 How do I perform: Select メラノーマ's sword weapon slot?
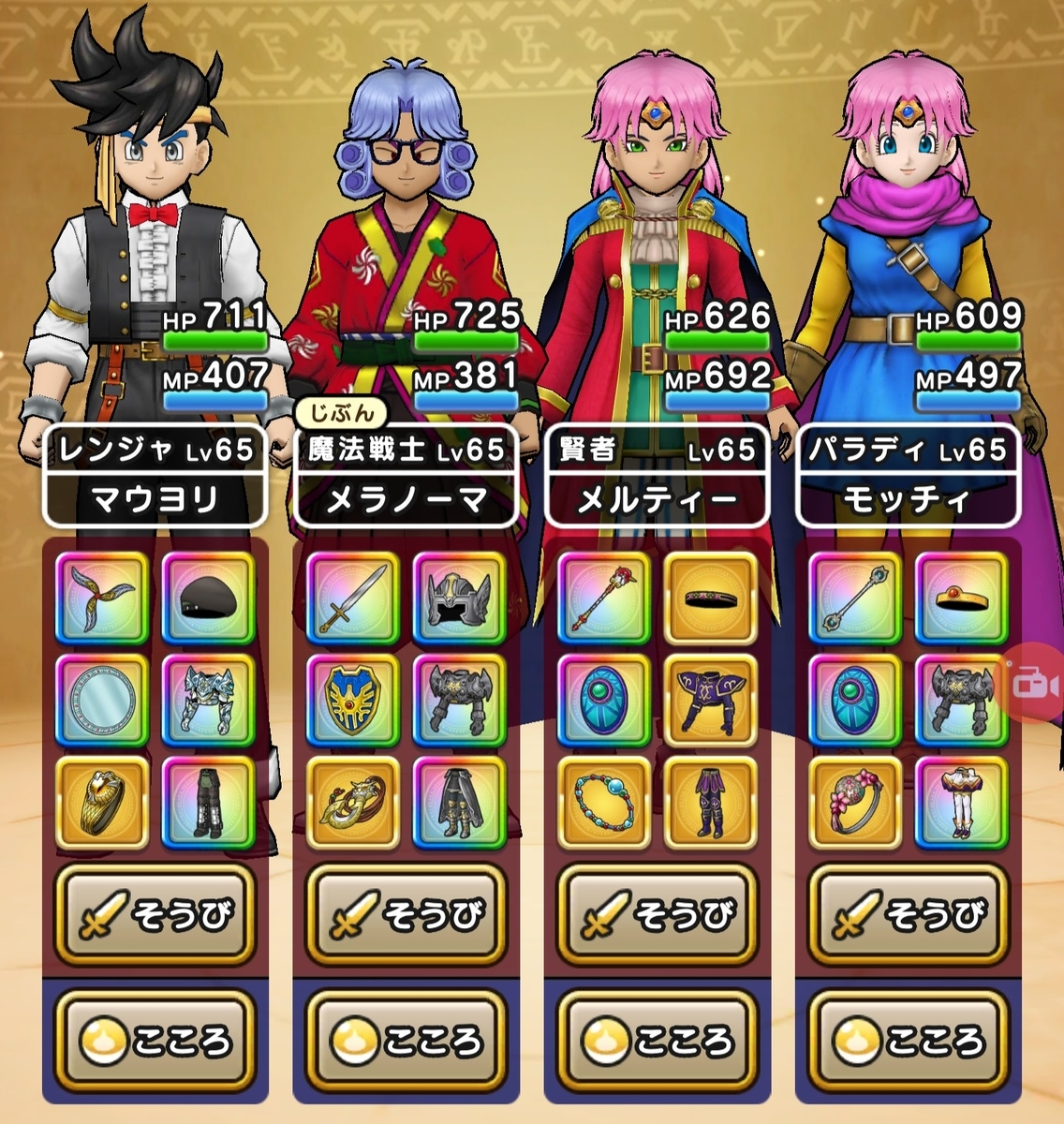point(353,598)
